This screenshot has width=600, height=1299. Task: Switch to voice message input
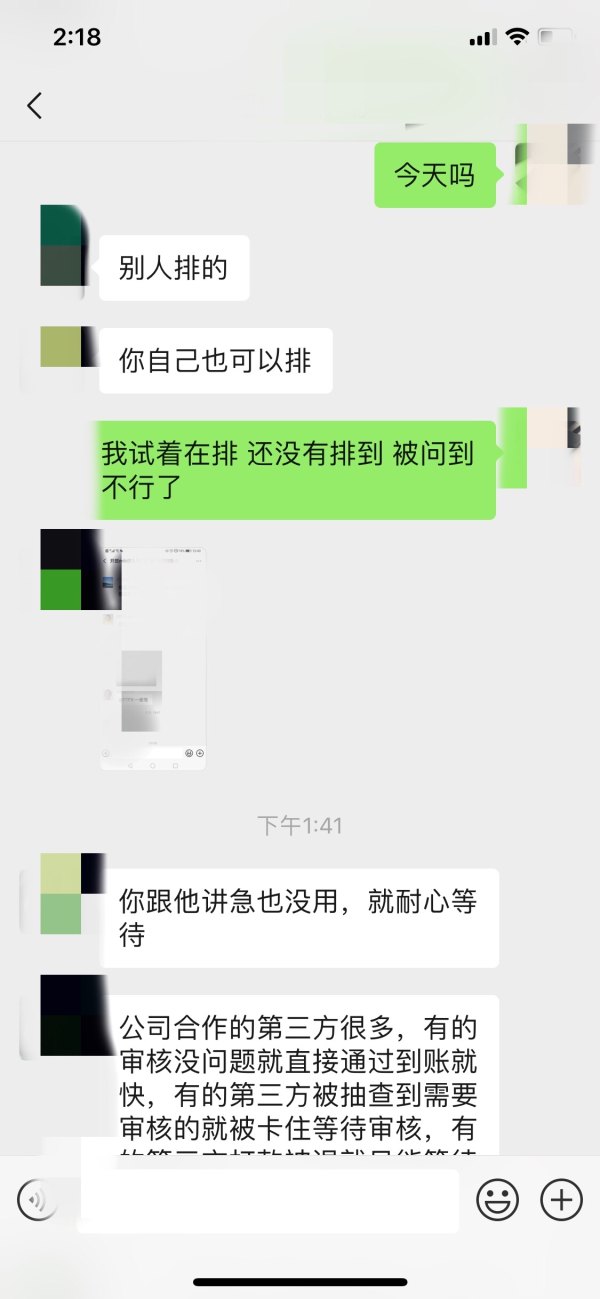[36, 1199]
